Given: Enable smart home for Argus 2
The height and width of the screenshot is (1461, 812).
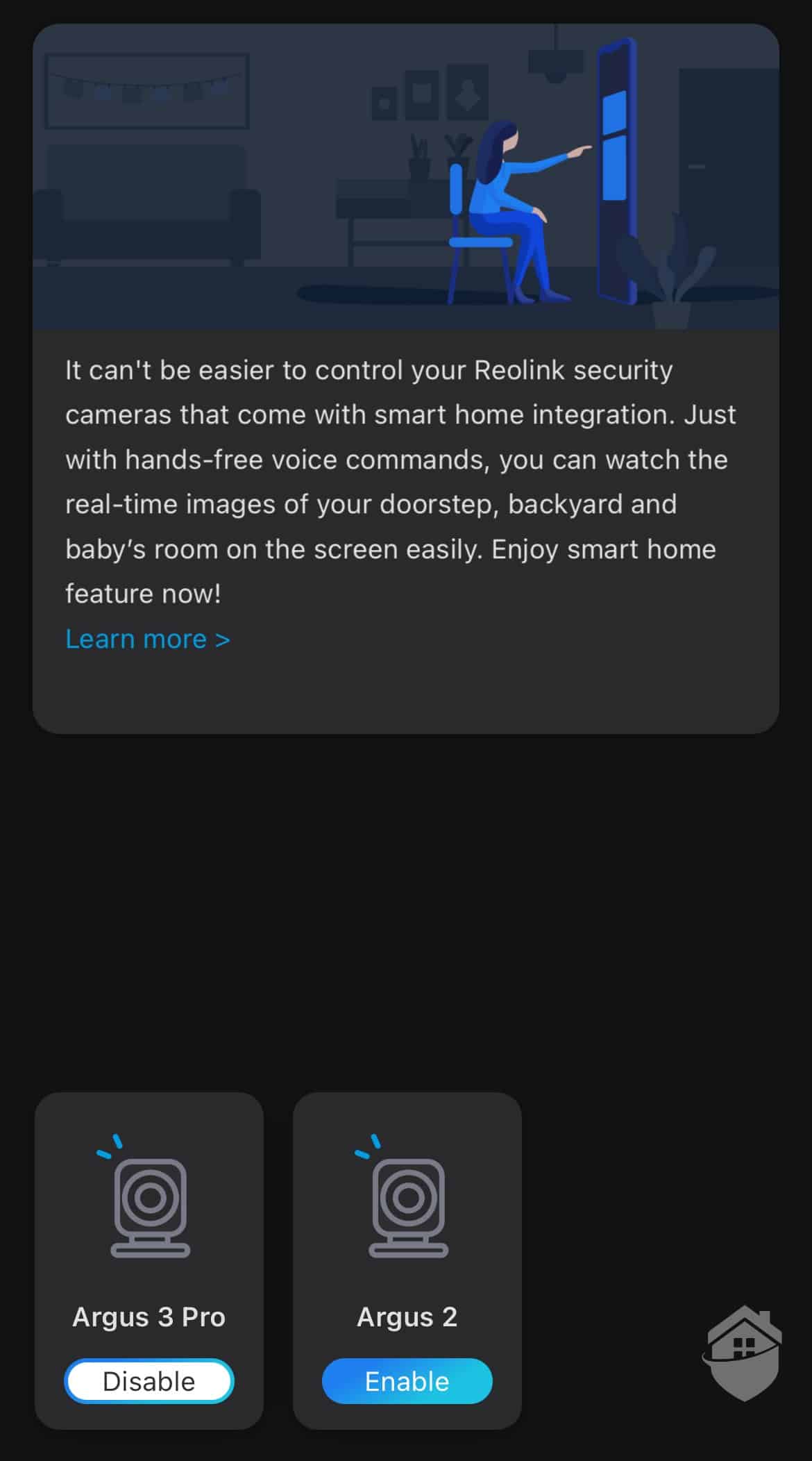Looking at the screenshot, I should click(x=407, y=1381).
